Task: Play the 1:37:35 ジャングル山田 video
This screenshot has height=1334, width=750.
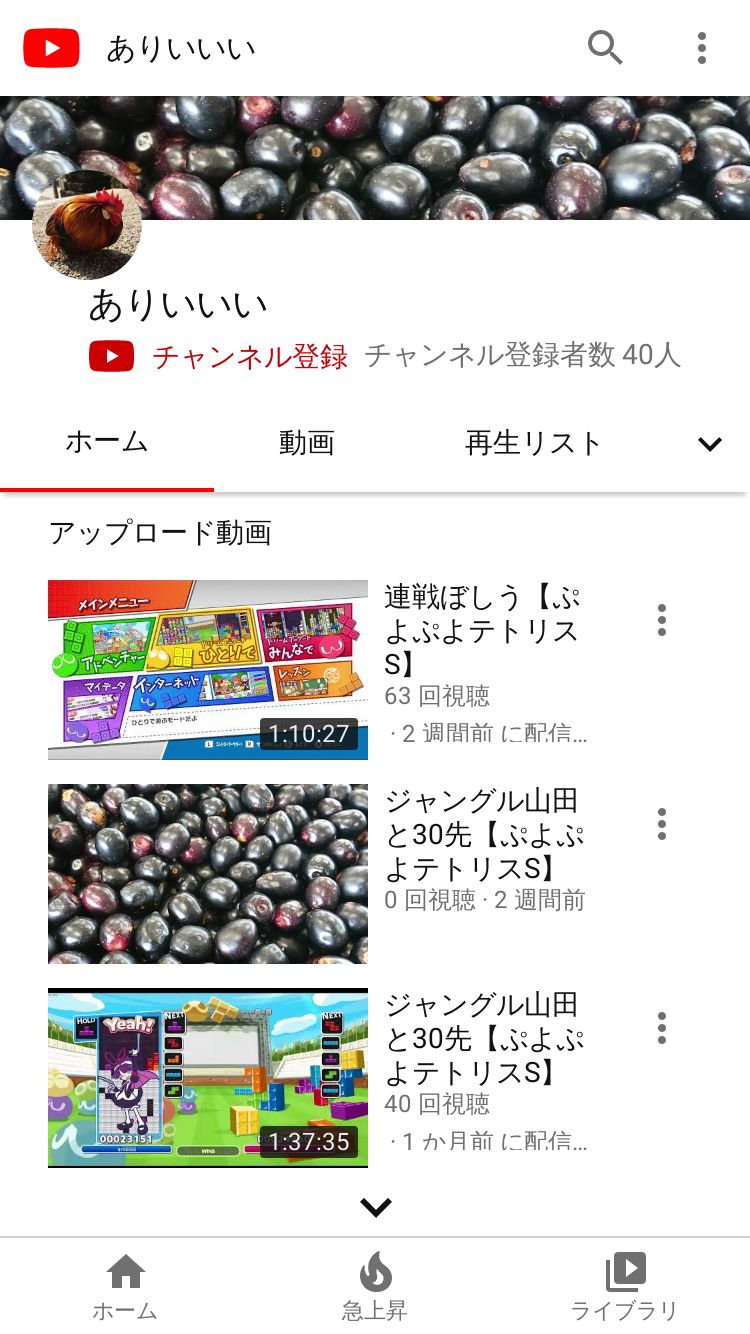Action: [208, 1077]
